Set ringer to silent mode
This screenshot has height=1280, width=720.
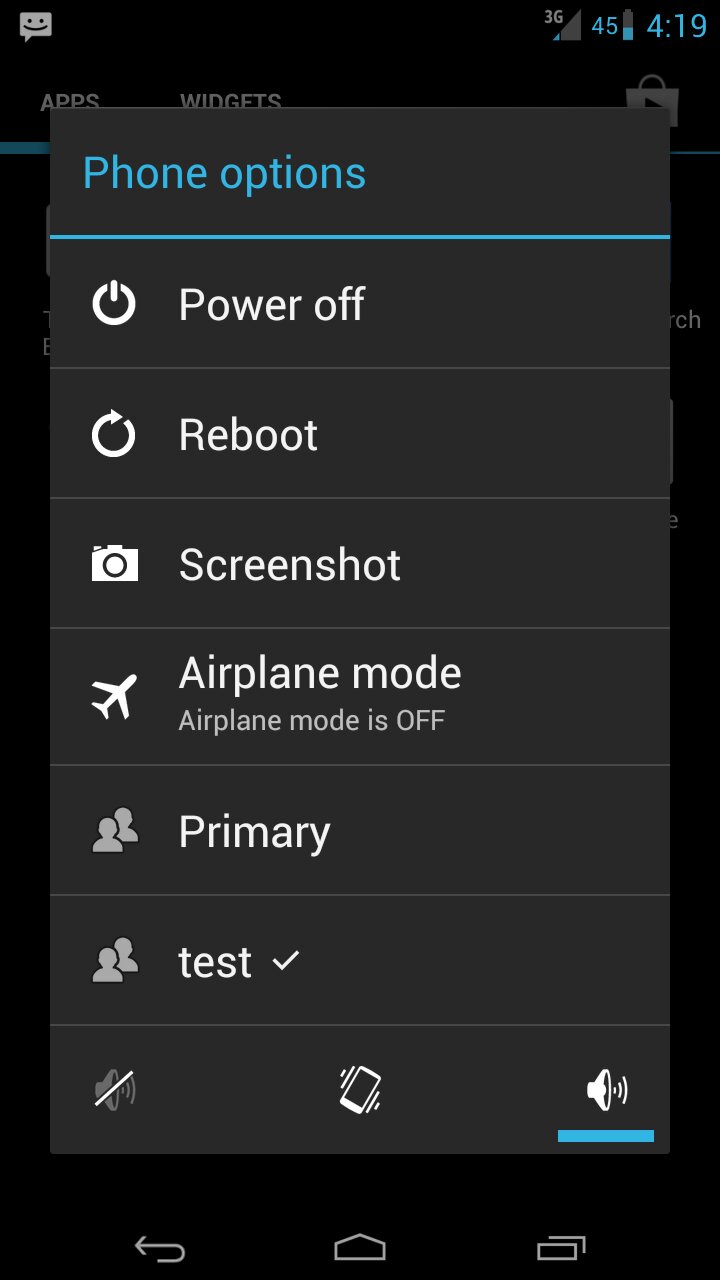click(115, 1089)
